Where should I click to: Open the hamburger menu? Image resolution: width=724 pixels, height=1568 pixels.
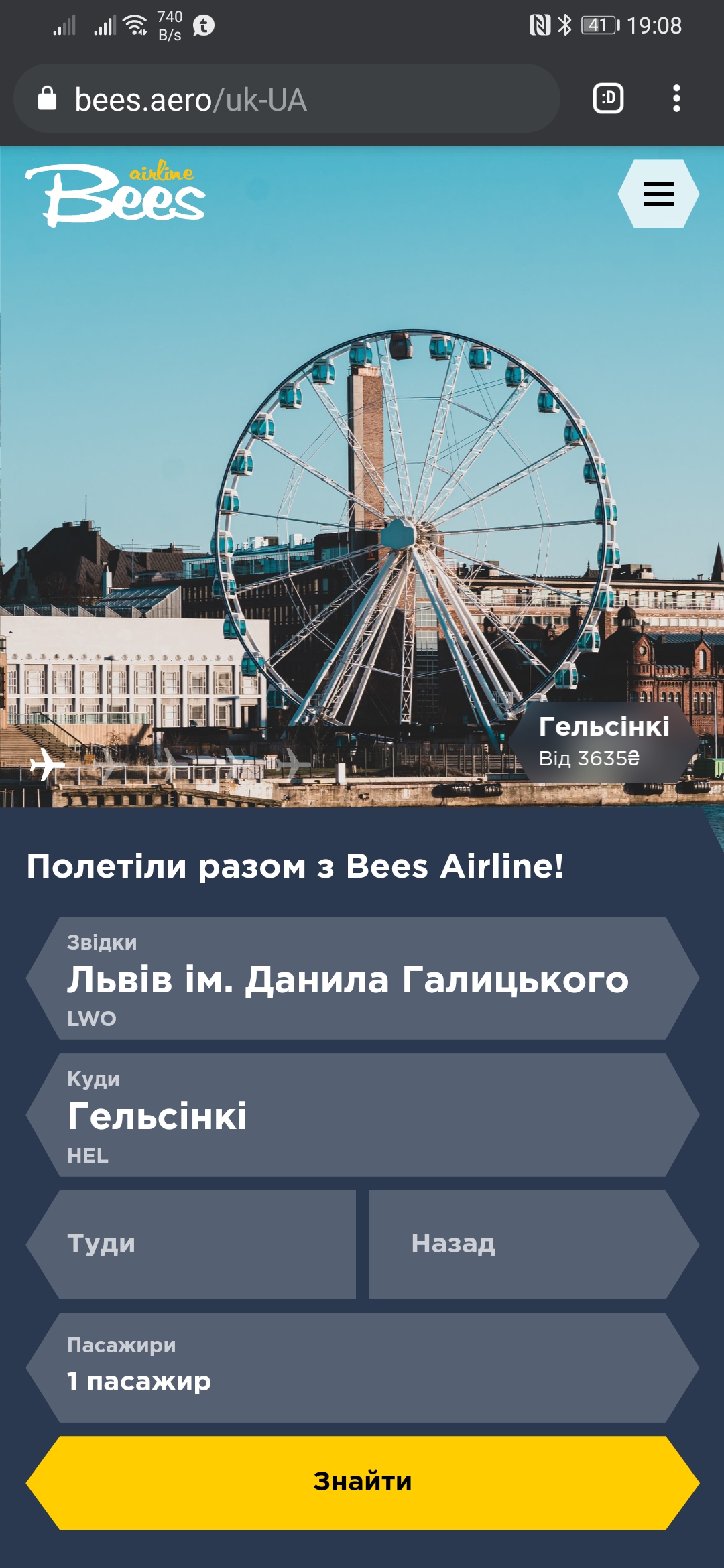pos(658,194)
